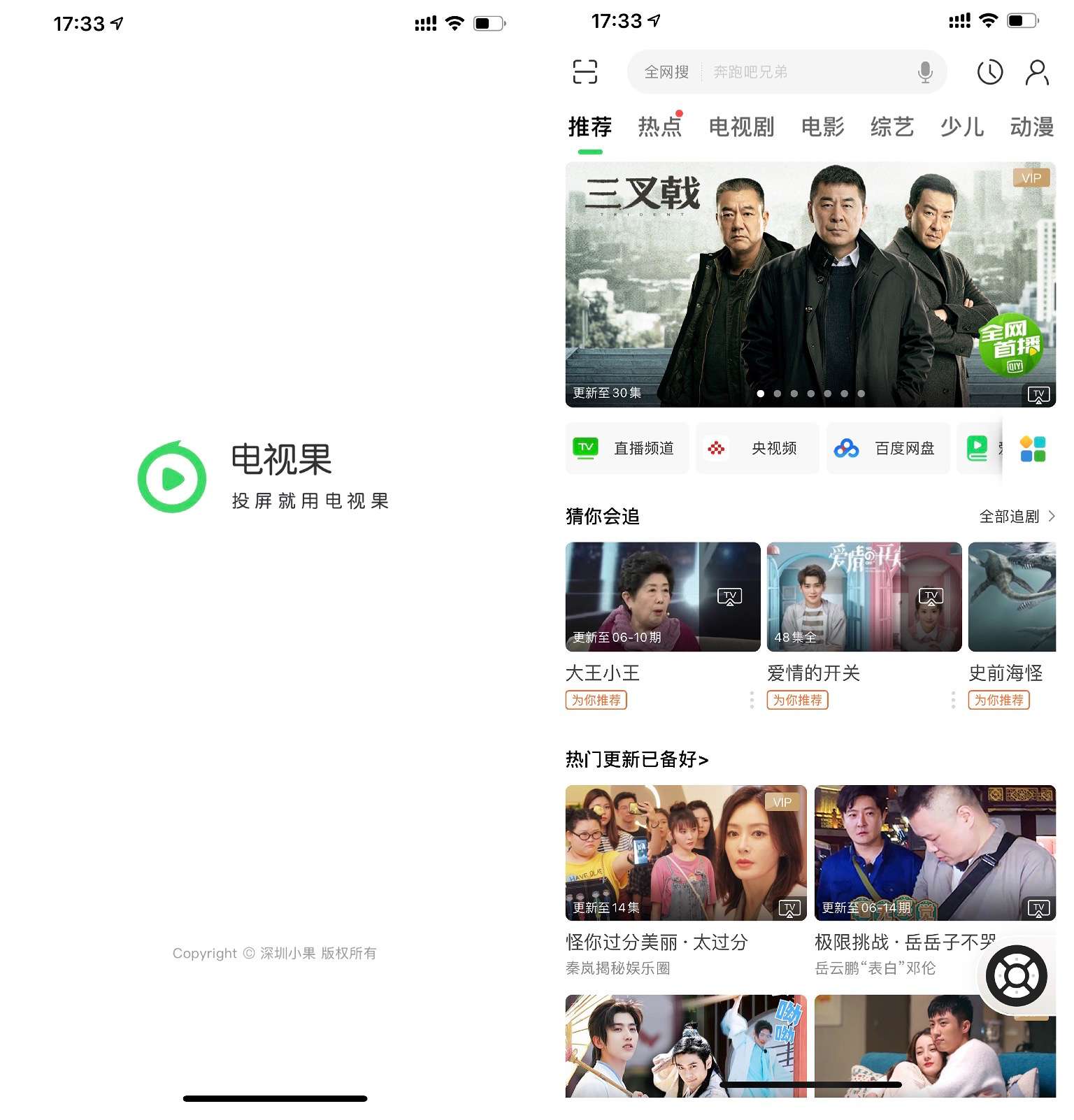1074x1120 pixels.
Task: Switch to the 少儿 tab
Action: point(961,127)
